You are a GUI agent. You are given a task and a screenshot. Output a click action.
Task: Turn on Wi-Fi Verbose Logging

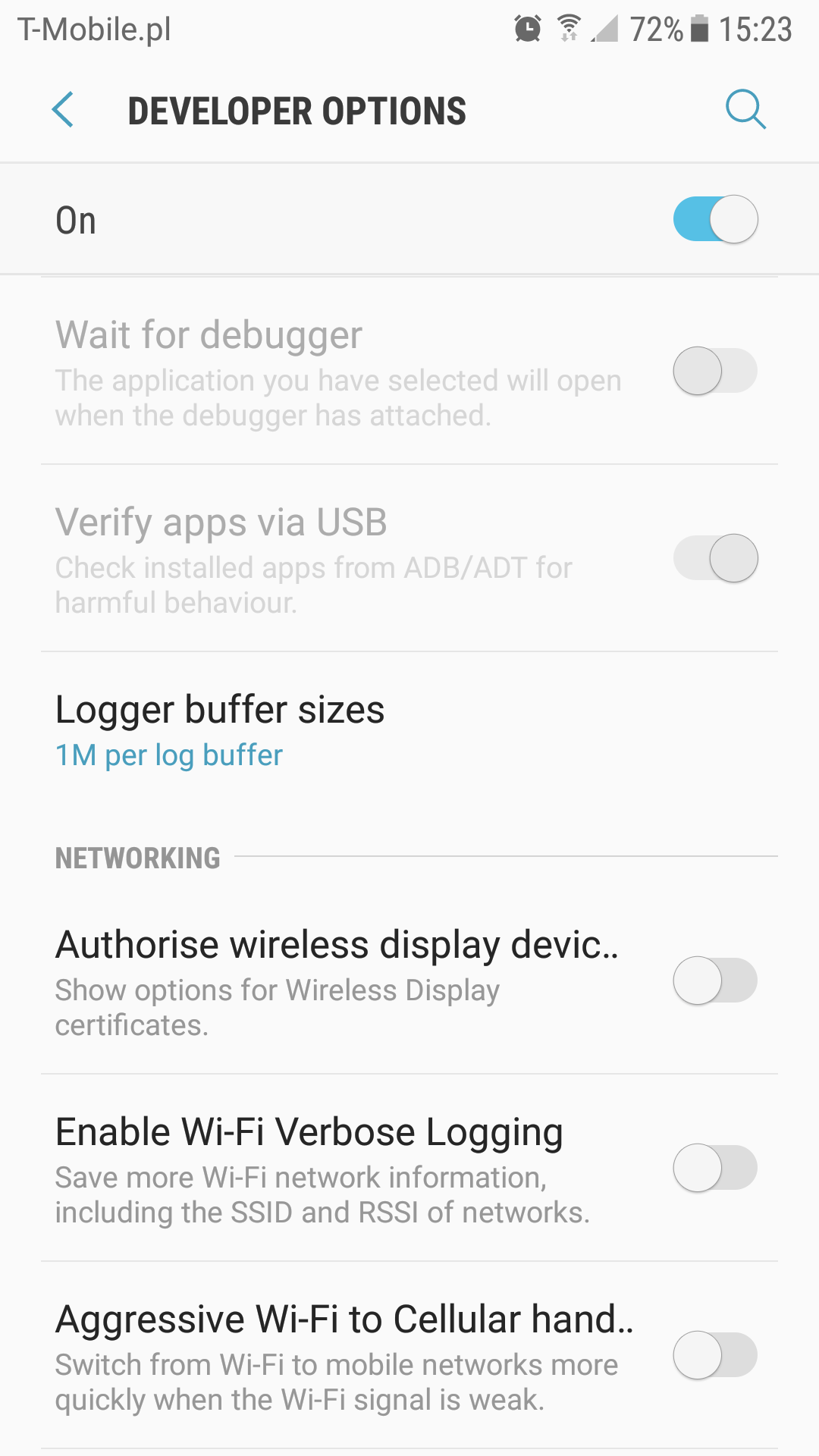point(715,1168)
